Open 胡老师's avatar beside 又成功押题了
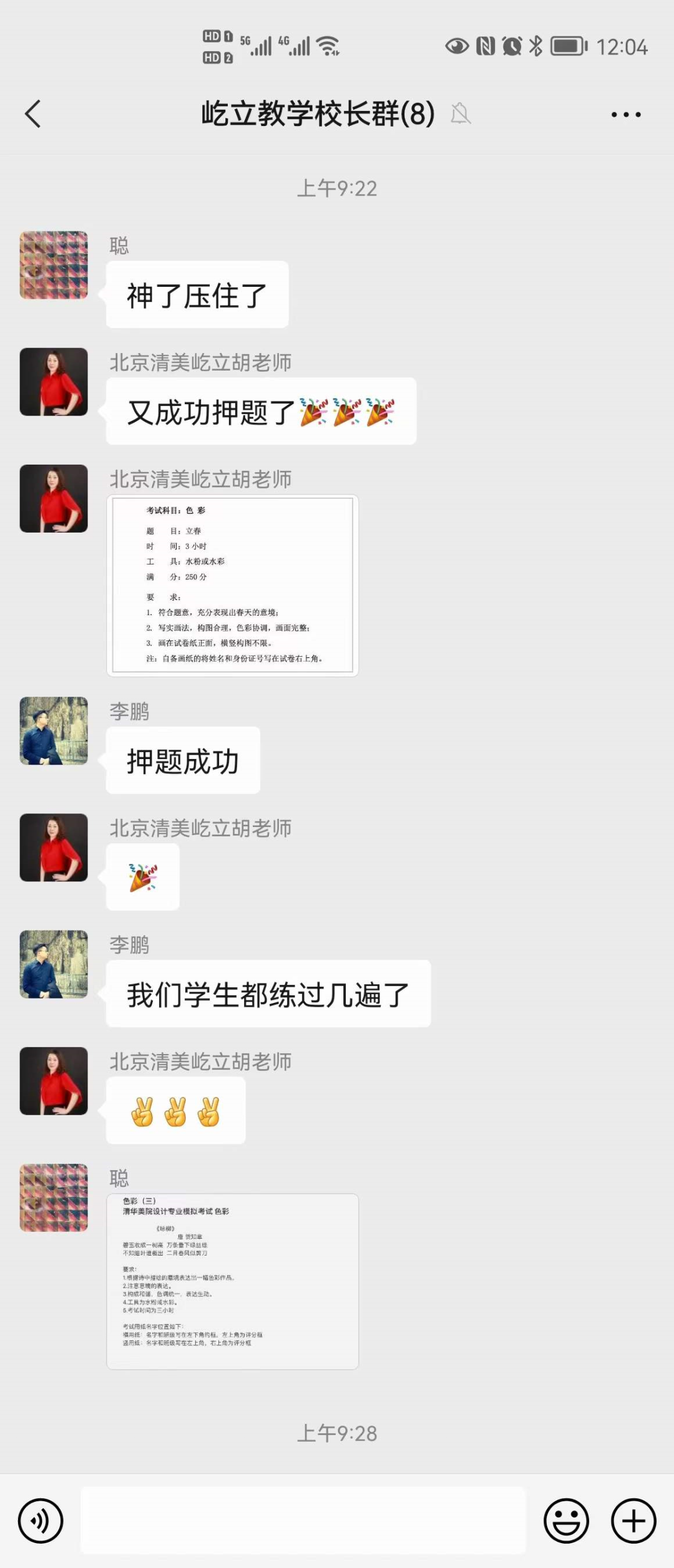Image resolution: width=674 pixels, height=1568 pixels. coord(54,382)
